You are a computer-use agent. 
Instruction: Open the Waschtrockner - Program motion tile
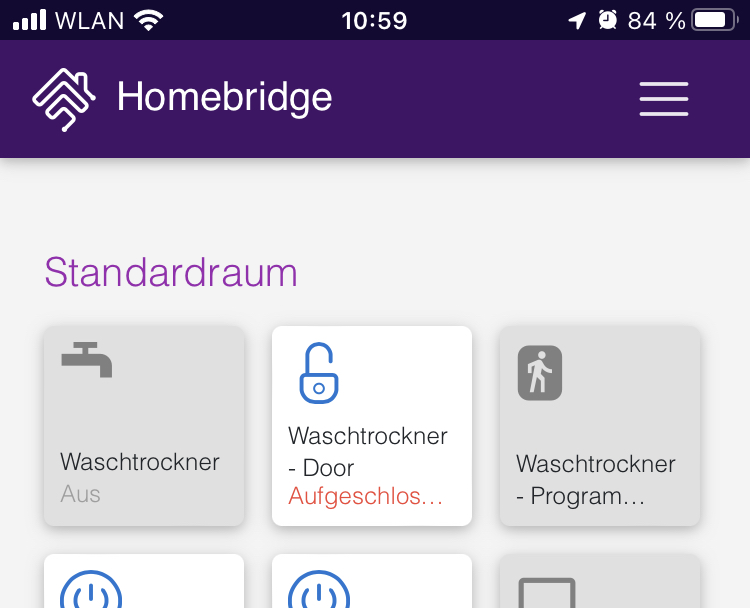tap(600, 426)
